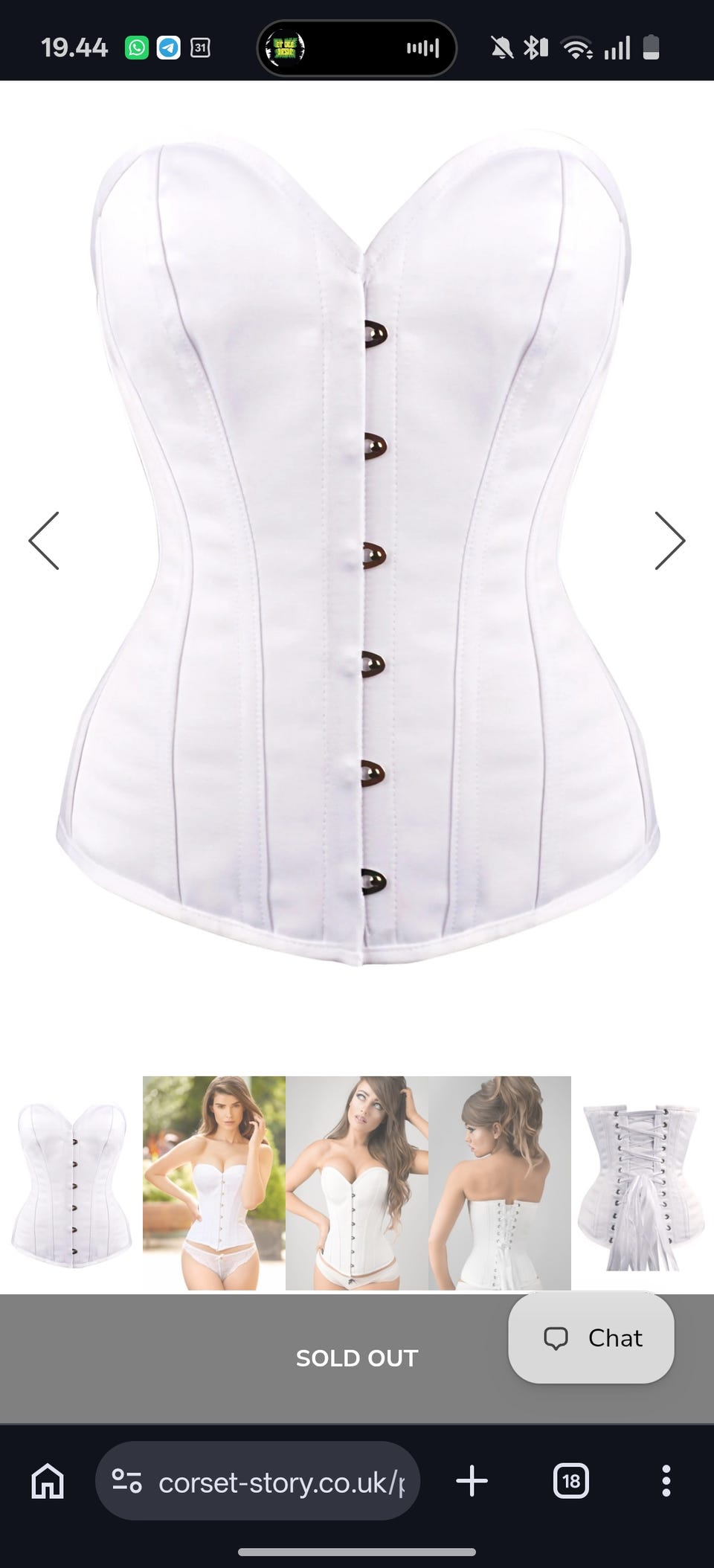Viewport: 714px width, 1568px height.
Task: Tap the corset-story.co.uk address bar
Action: pos(258,1480)
